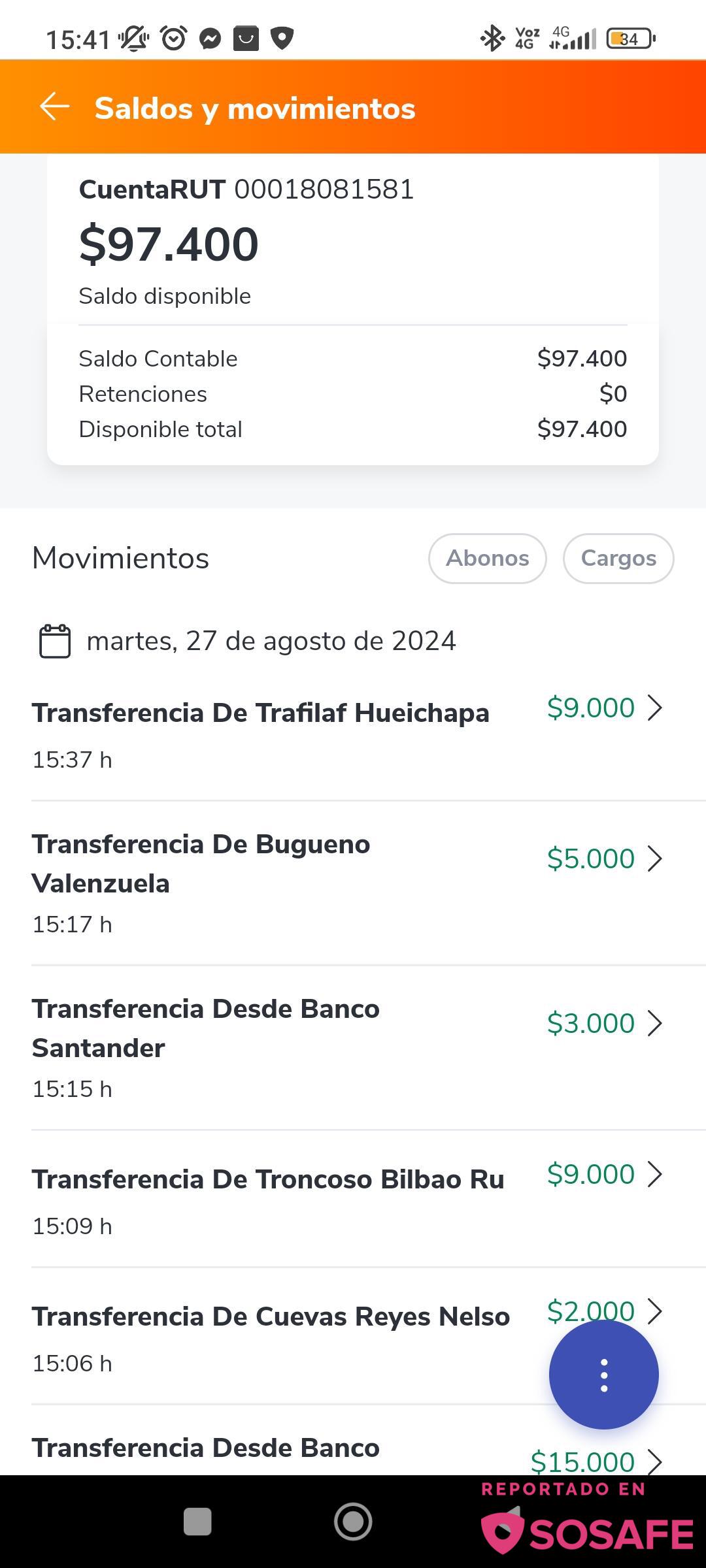View the $15.000 bank transfer details
Image resolution: width=706 pixels, height=1568 pixels.
pyautogui.click(x=353, y=1449)
